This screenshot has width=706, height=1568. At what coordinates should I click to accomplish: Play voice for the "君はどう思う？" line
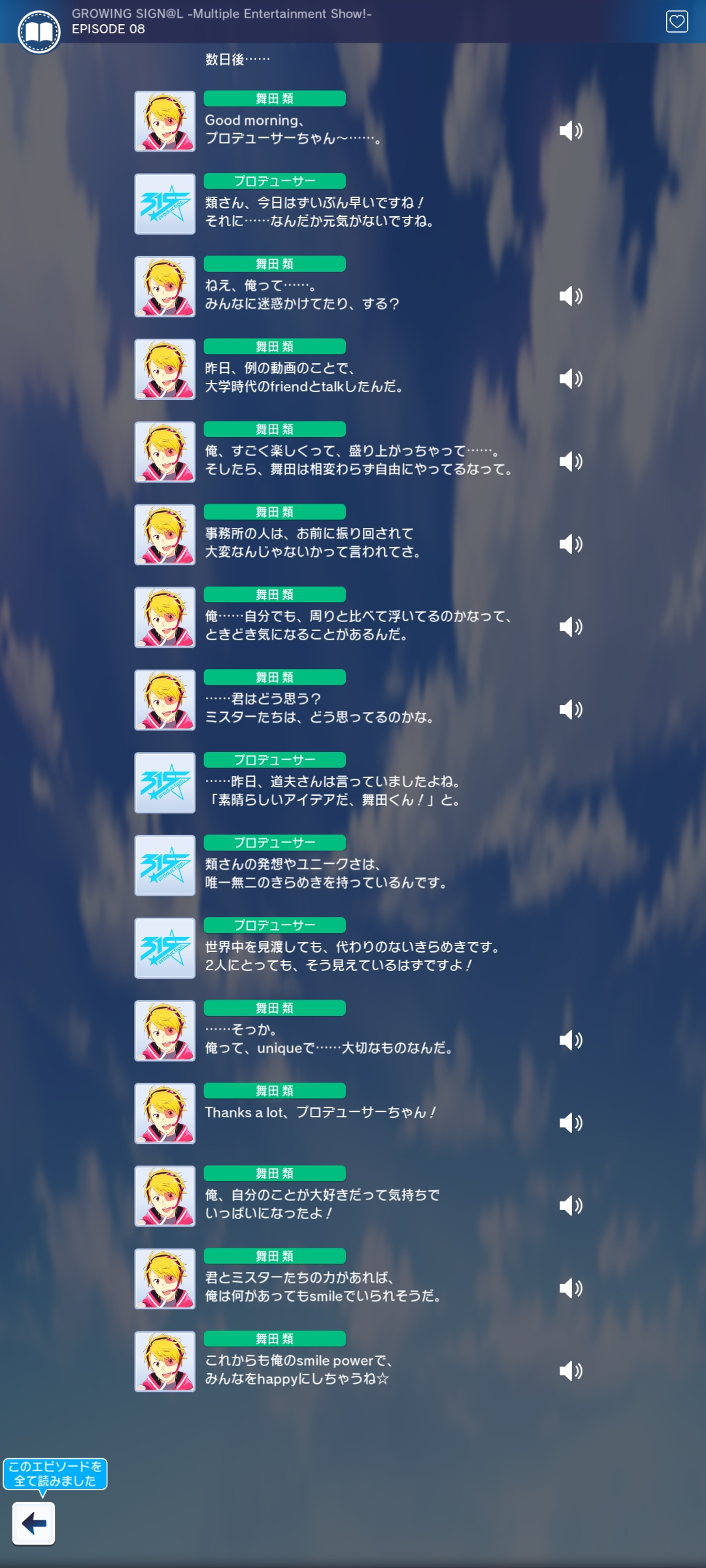coord(571,710)
